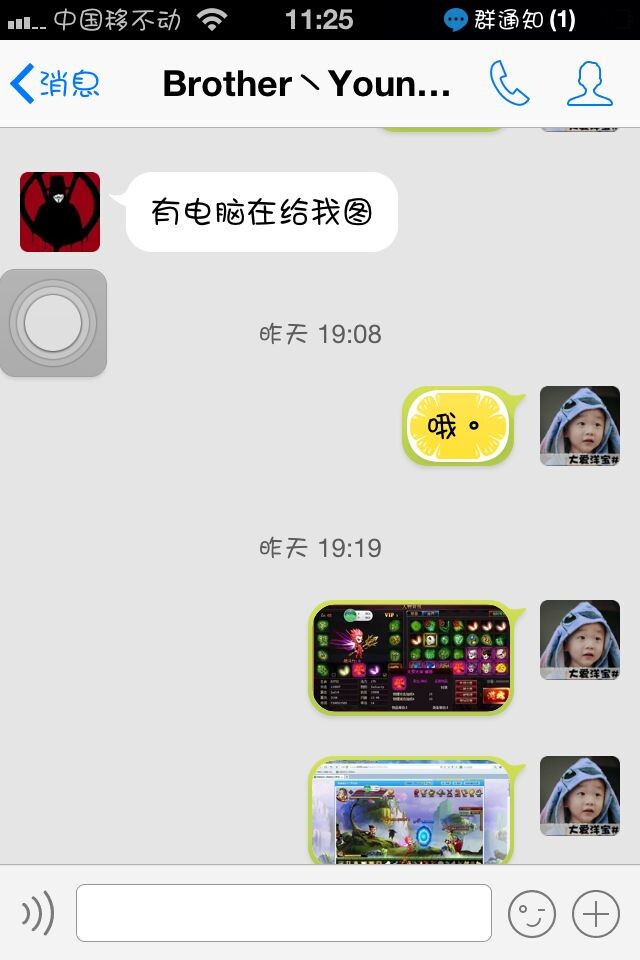Tap my avatar beside the 哦 message

click(x=580, y=426)
